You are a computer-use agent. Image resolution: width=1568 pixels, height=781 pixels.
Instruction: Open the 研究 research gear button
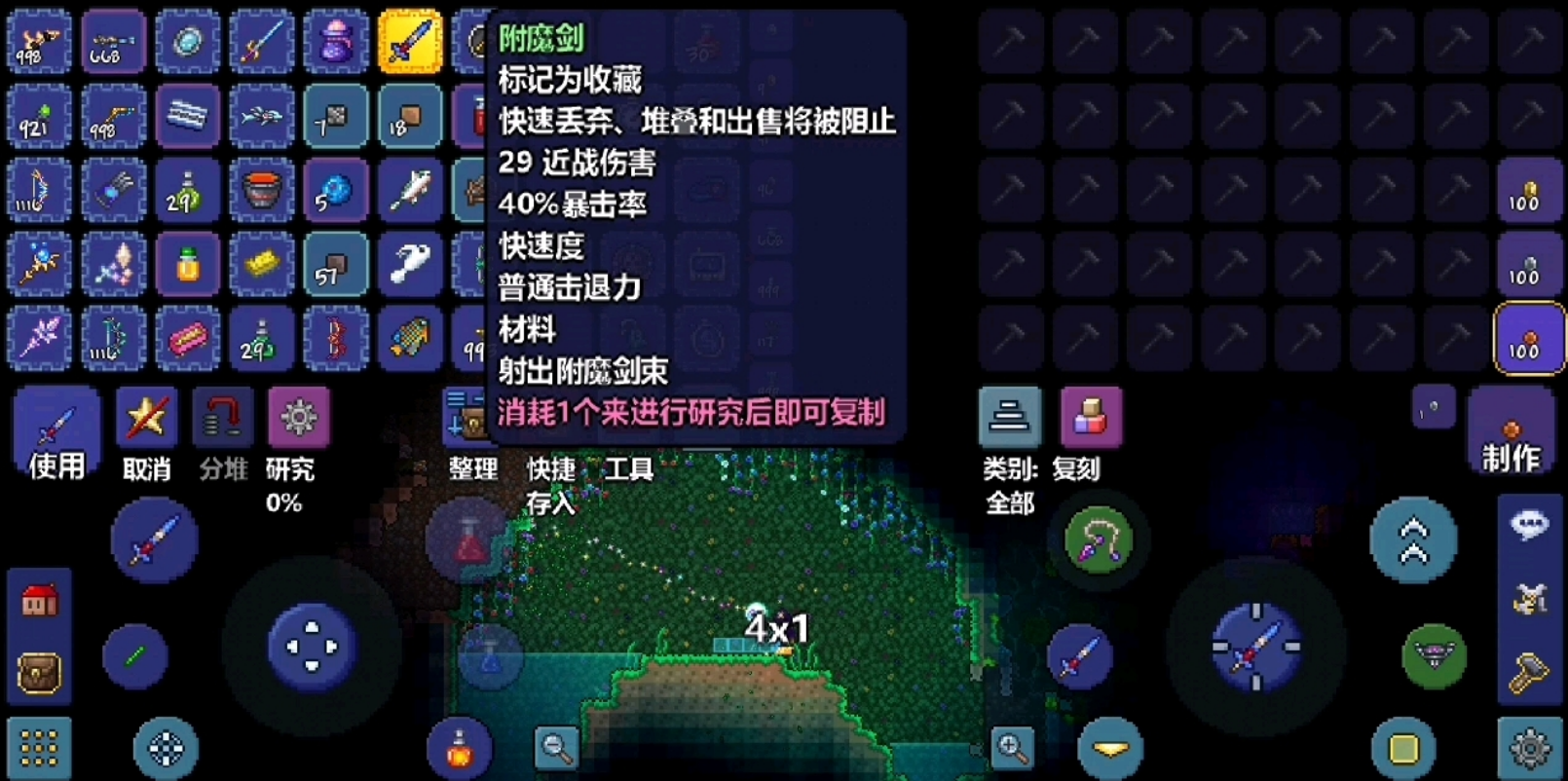[x=298, y=419]
